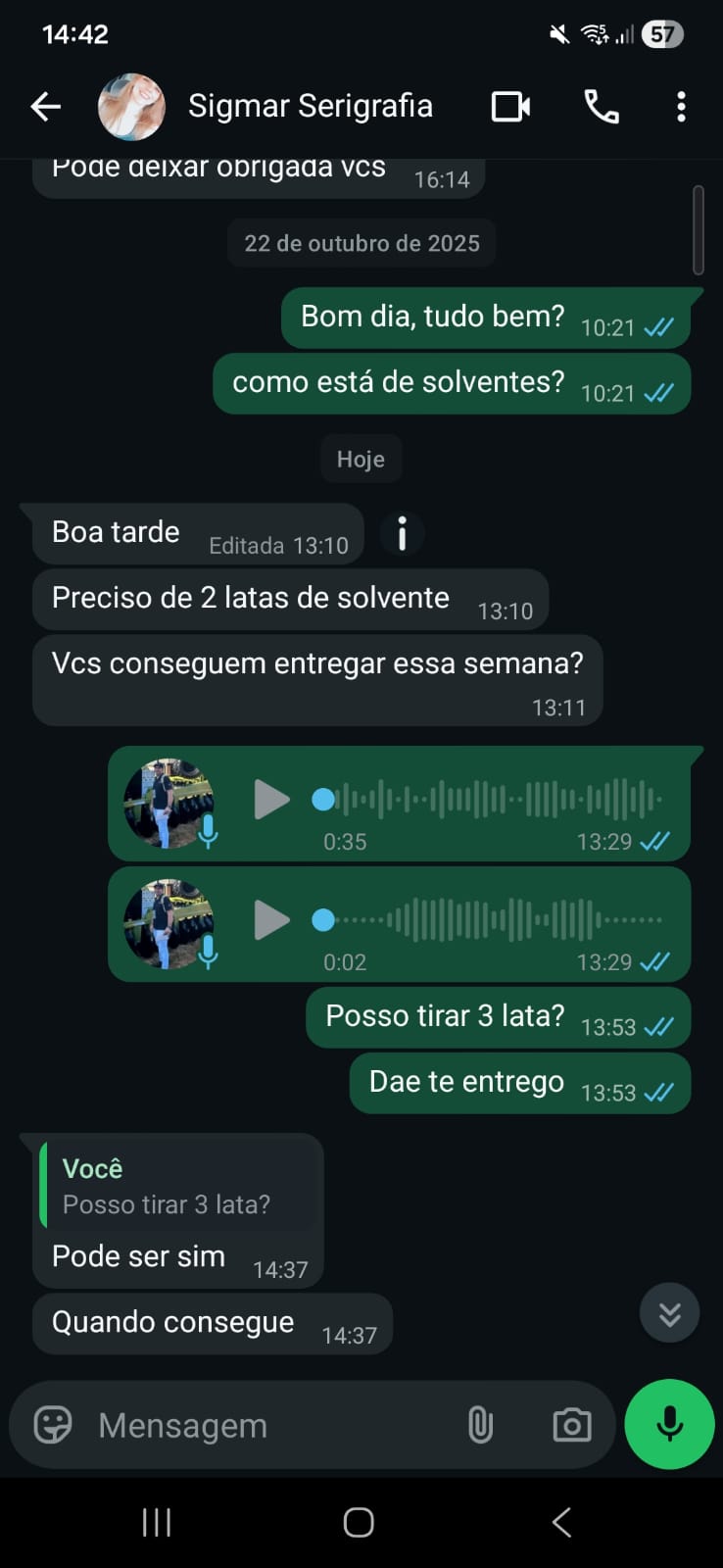The width and height of the screenshot is (723, 1568).
Task: Open recent apps from navigation bar
Action: 157,1522
